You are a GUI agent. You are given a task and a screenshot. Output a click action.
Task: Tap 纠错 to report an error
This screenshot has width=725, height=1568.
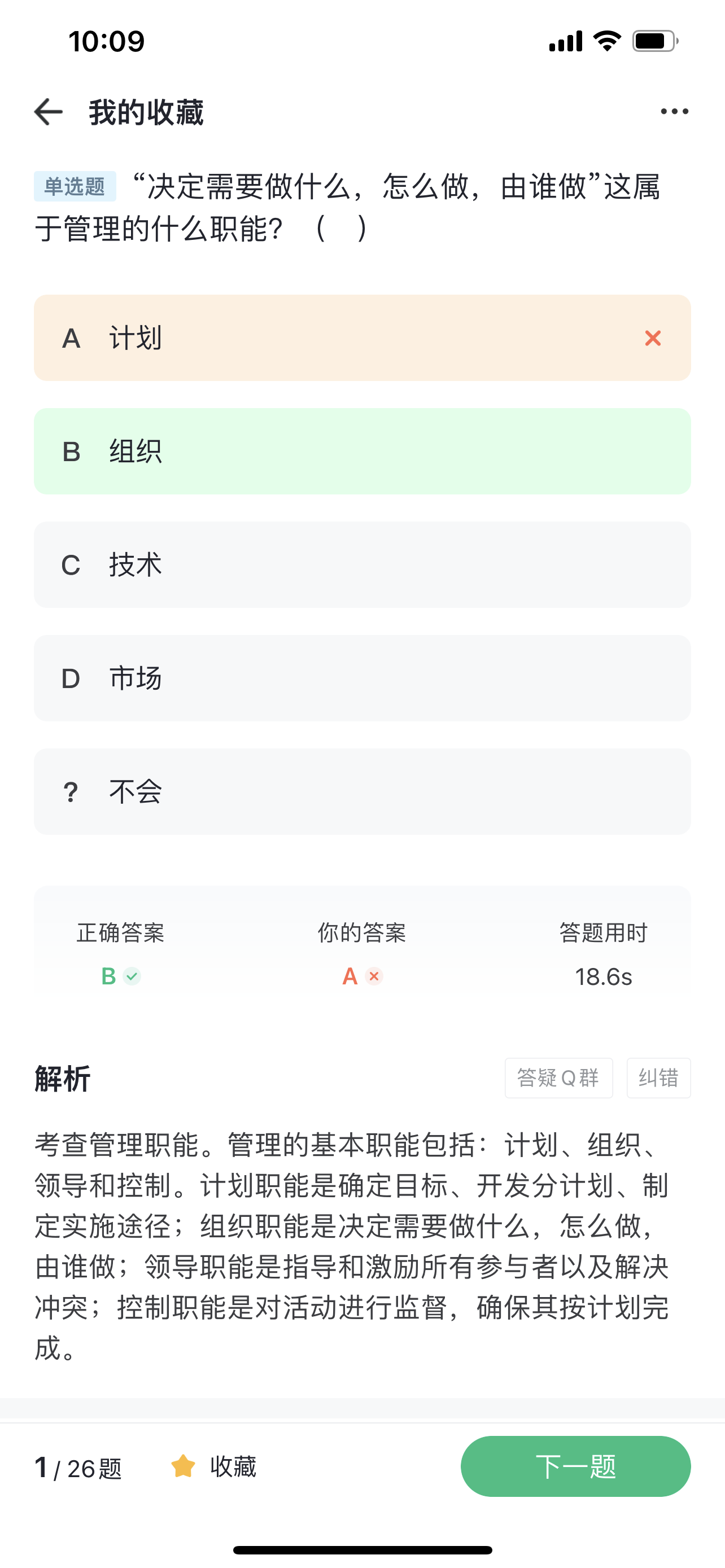658,1078
